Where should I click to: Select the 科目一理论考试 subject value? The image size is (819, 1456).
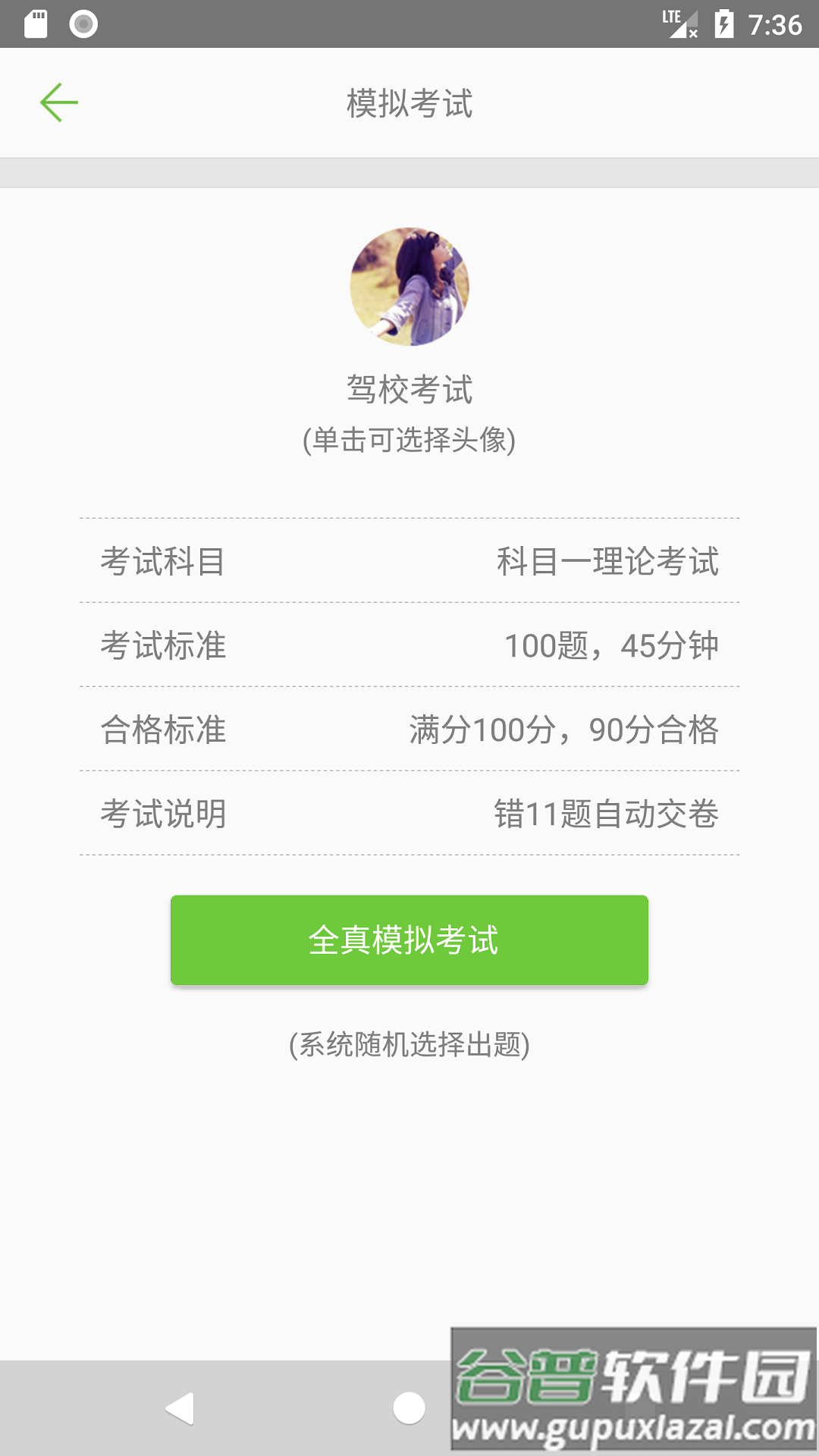click(607, 562)
